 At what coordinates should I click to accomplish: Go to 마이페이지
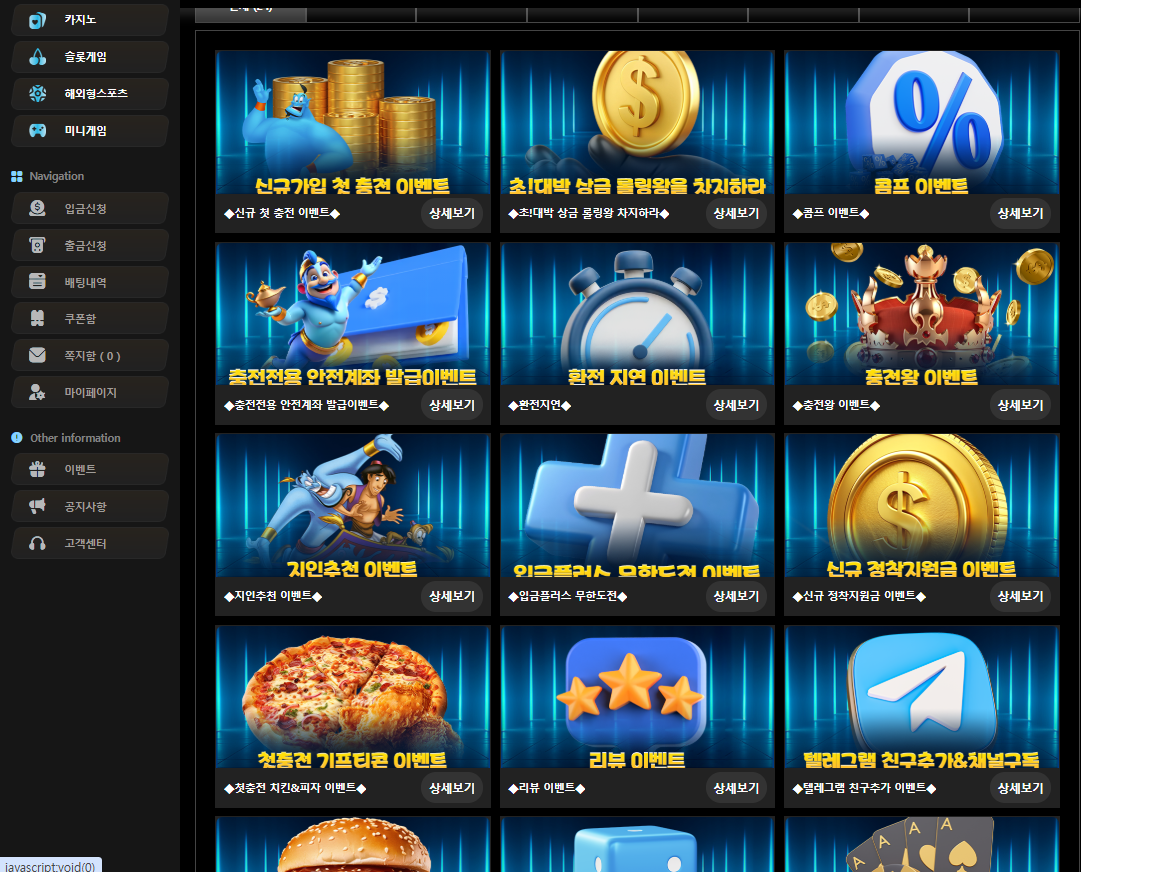pyautogui.click(x=89, y=393)
